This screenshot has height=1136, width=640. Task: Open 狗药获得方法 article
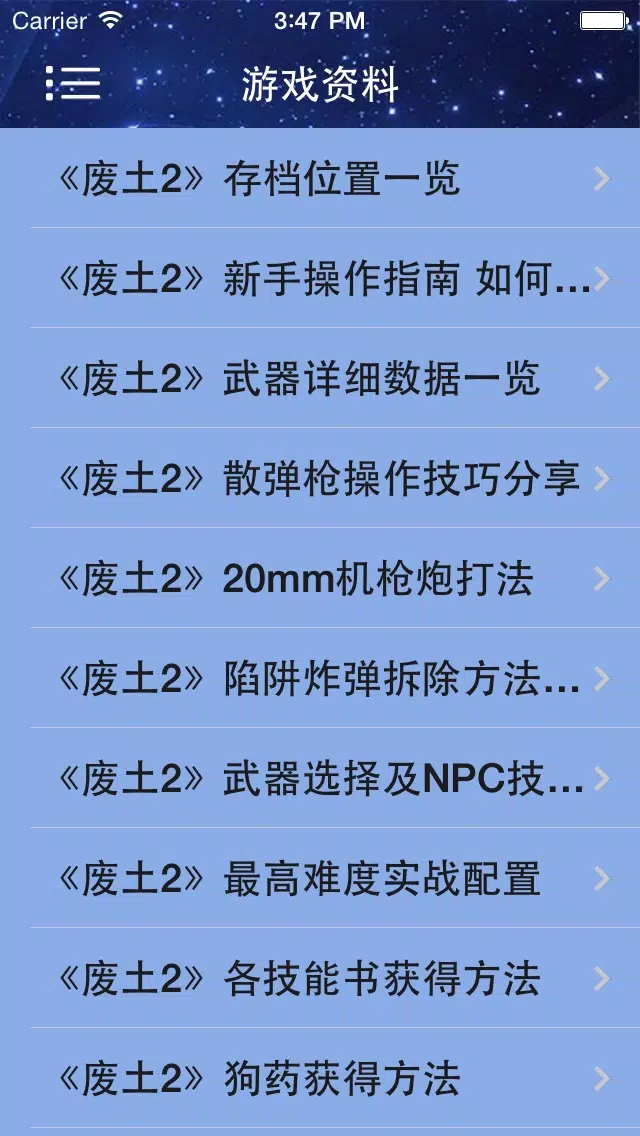320,1078
